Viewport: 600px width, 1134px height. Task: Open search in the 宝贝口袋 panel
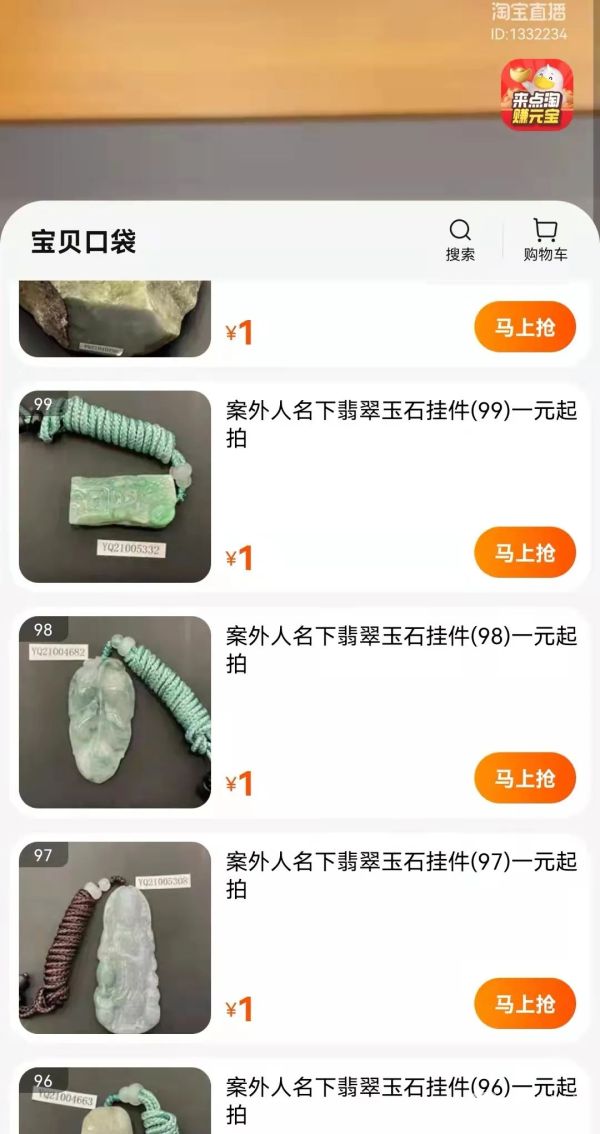click(x=460, y=240)
